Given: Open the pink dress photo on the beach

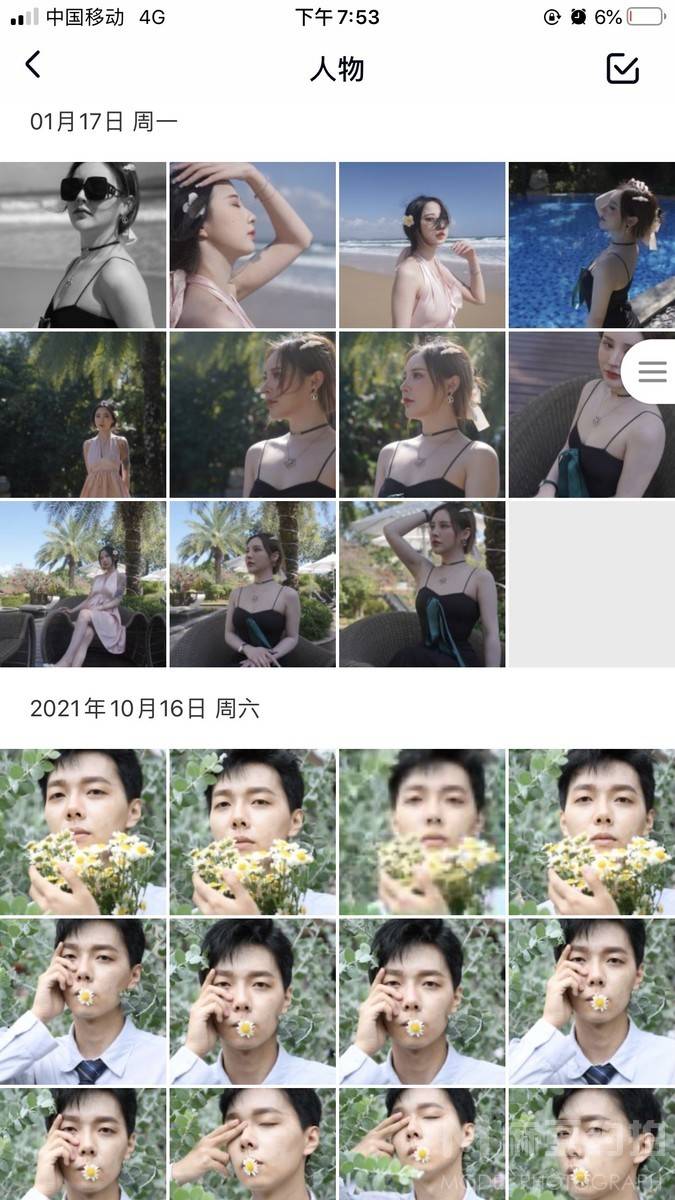Looking at the screenshot, I should (x=422, y=245).
